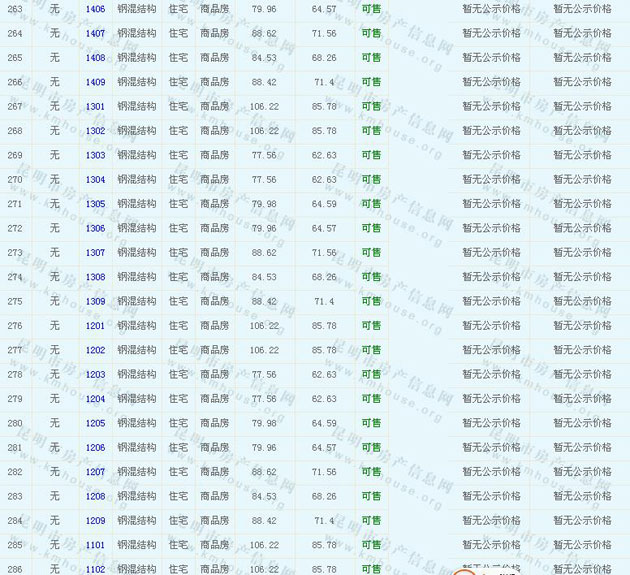View room 1304 information

(x=95, y=180)
